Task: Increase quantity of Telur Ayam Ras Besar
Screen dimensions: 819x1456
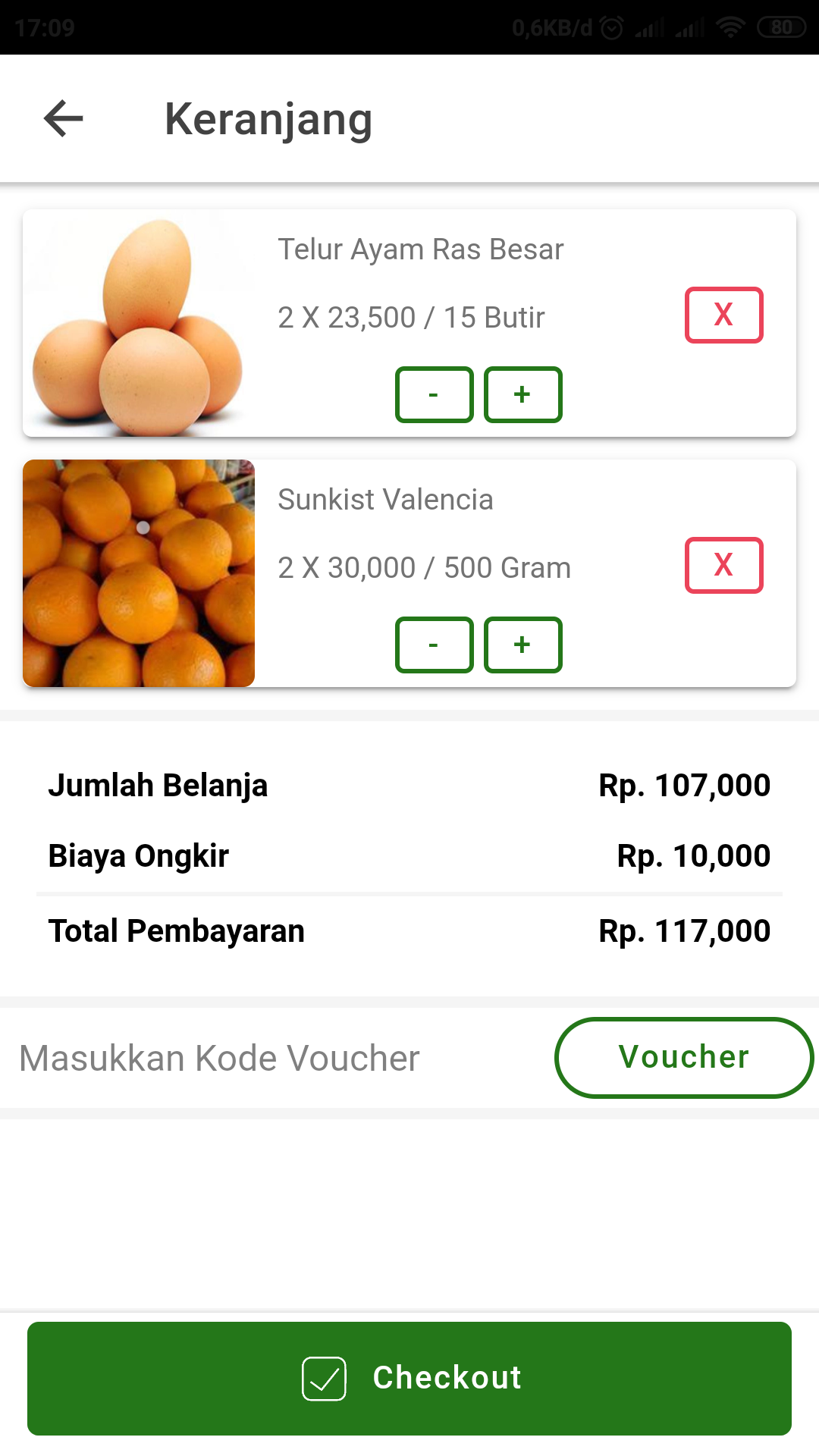Action: pyautogui.click(x=522, y=394)
